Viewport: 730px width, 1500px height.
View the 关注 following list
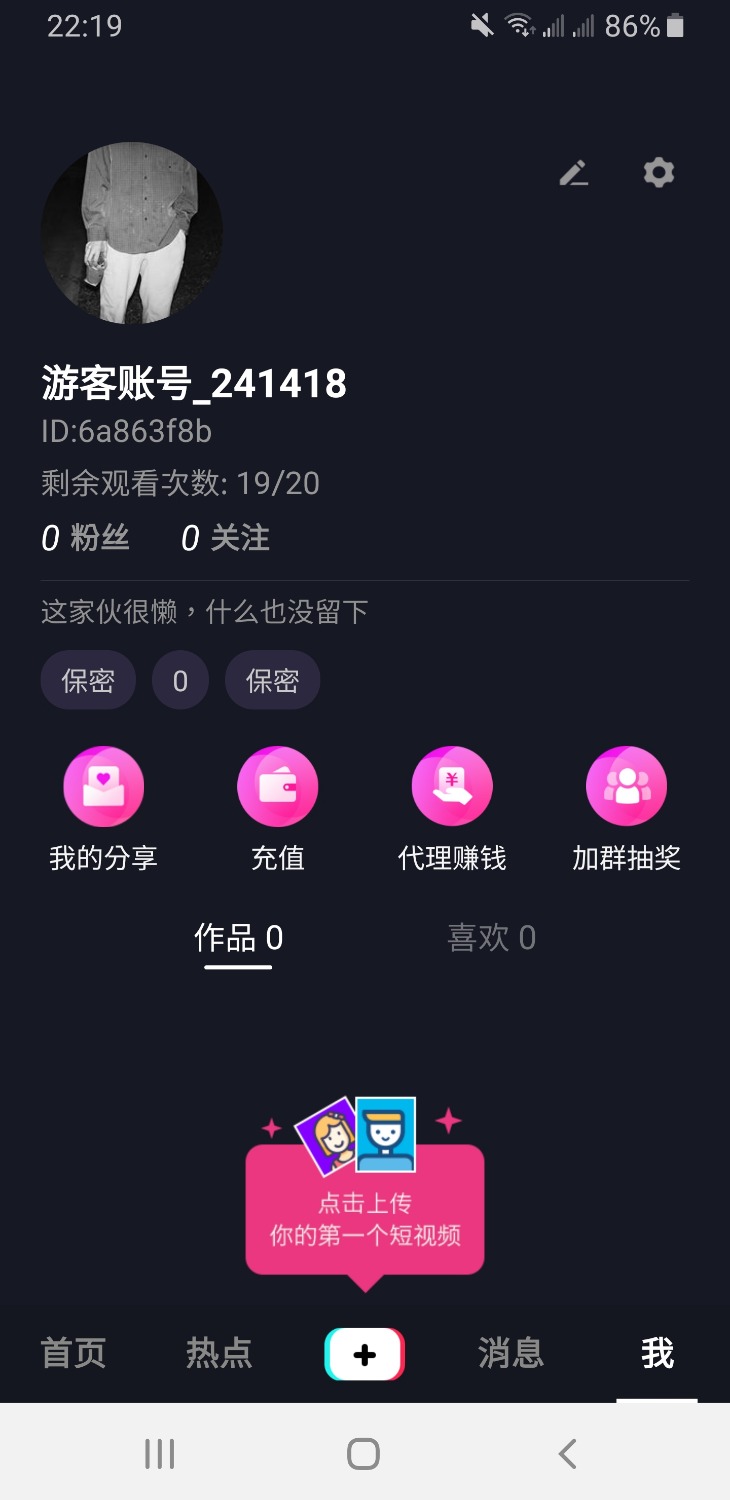(226, 538)
